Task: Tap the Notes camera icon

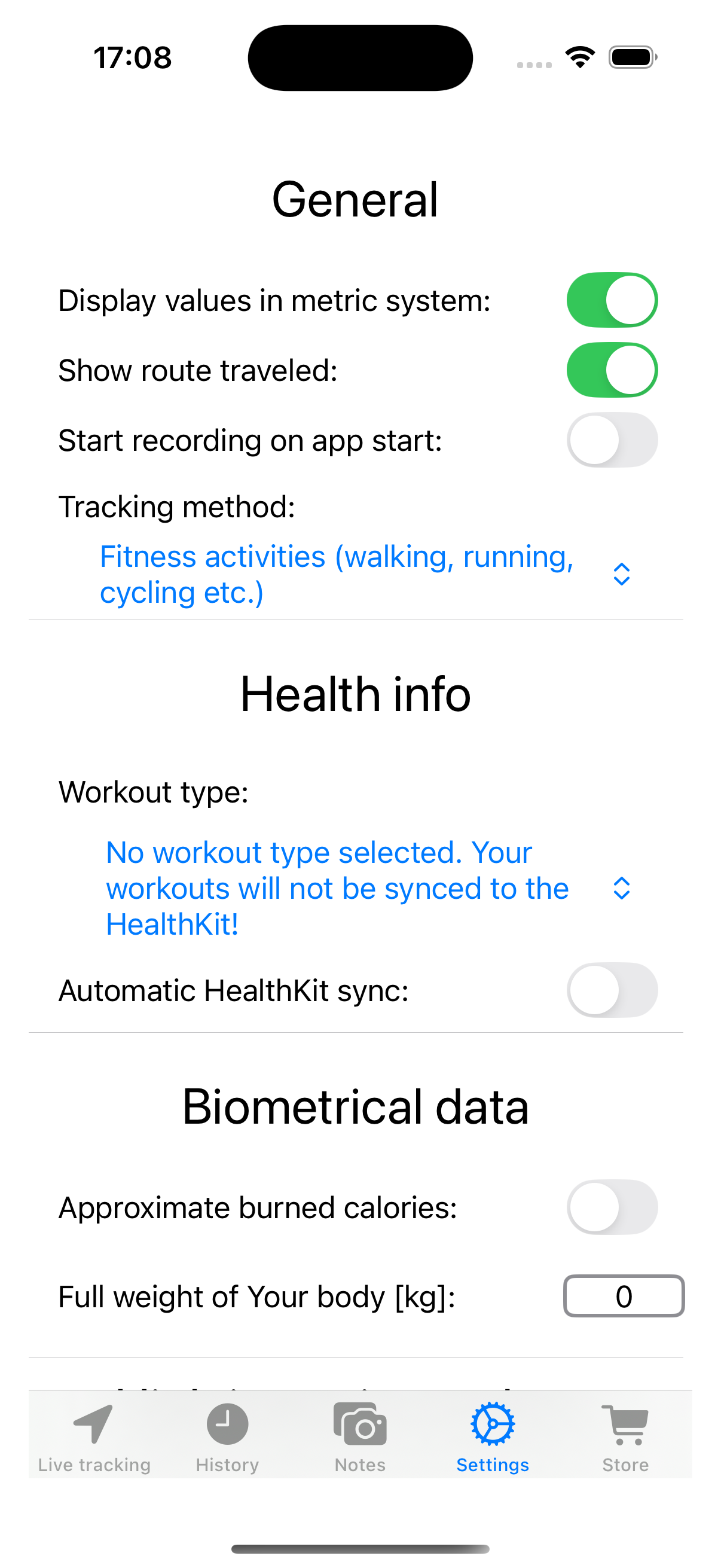Action: (359, 1424)
